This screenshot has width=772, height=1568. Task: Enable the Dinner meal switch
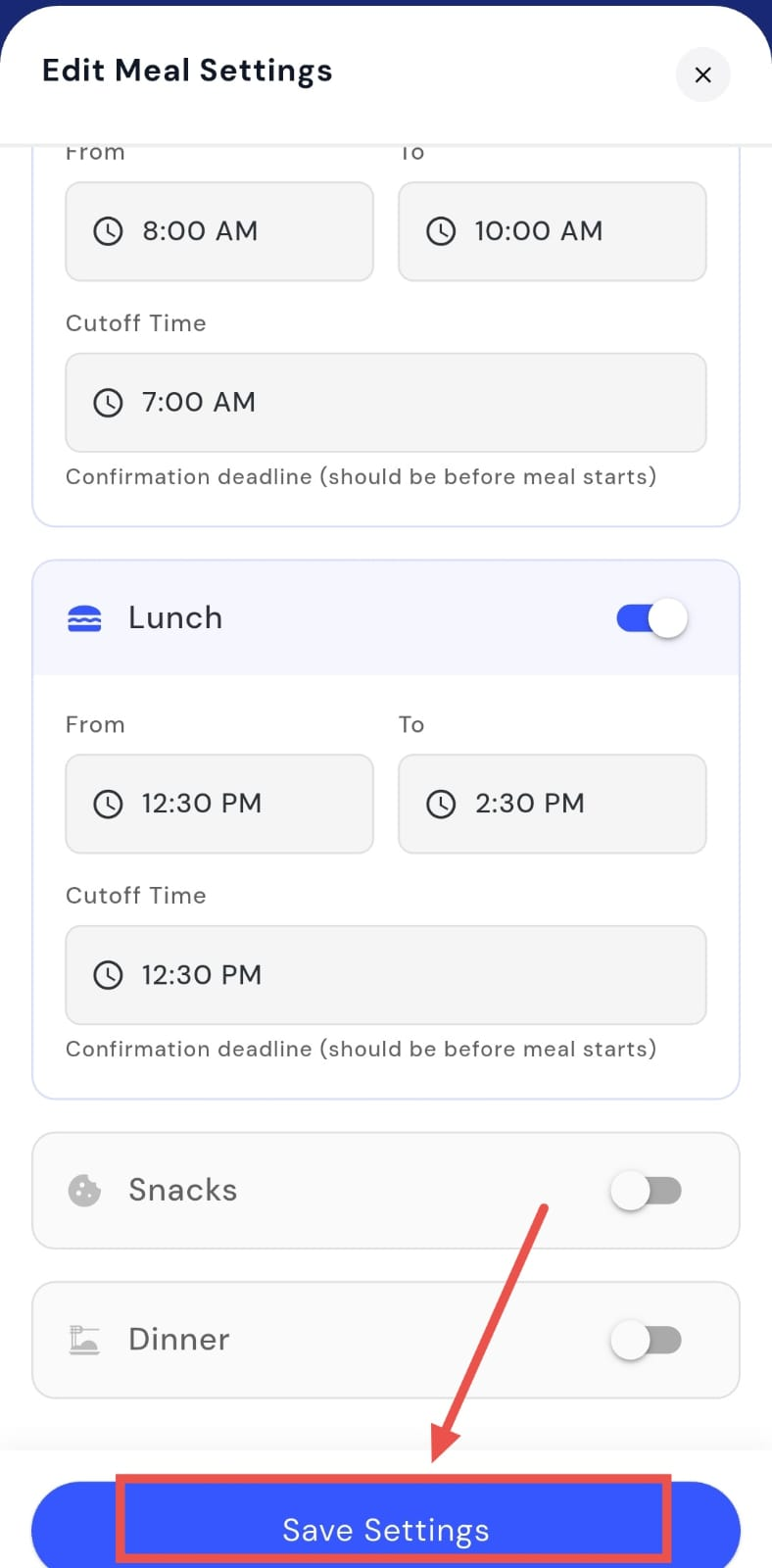[647, 1340]
